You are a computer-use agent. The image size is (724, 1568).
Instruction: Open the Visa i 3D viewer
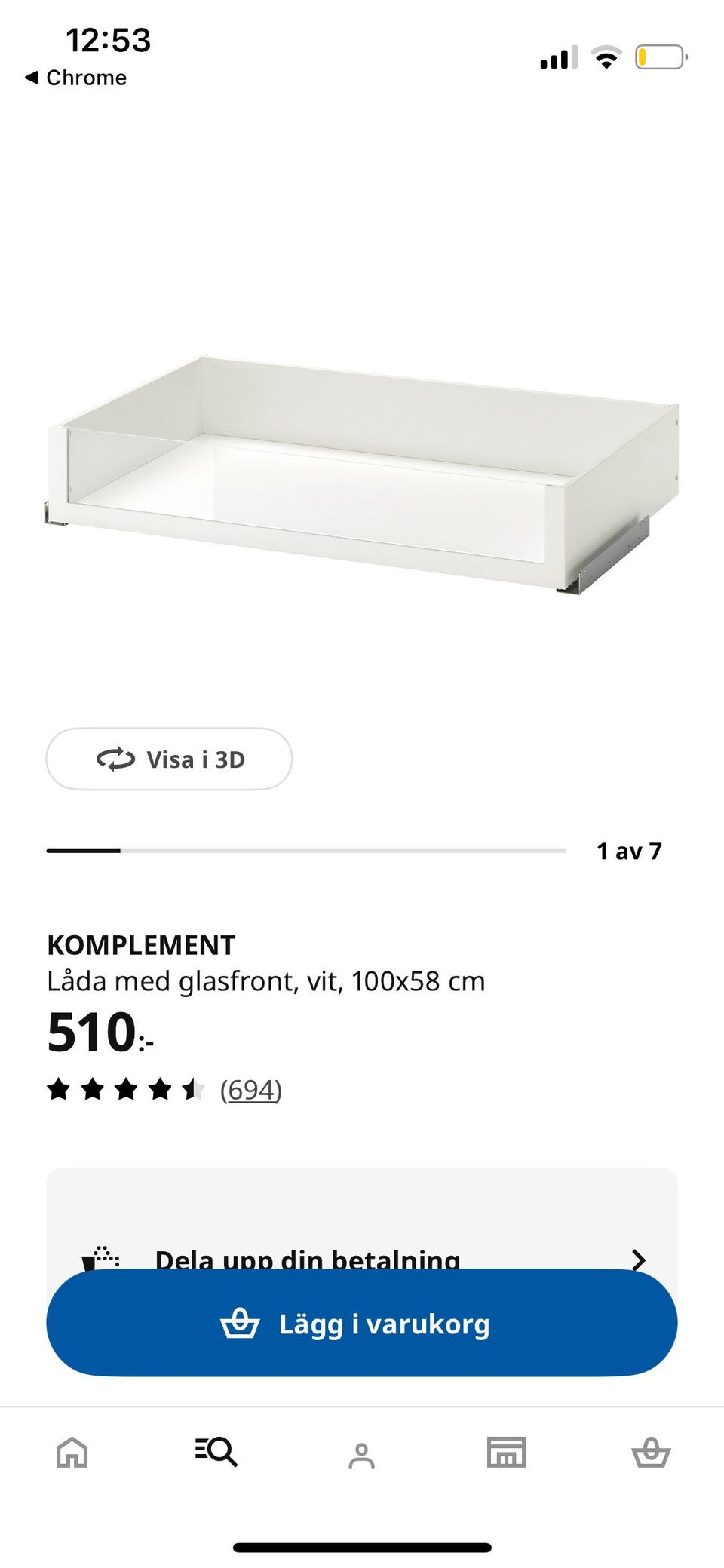tap(169, 759)
